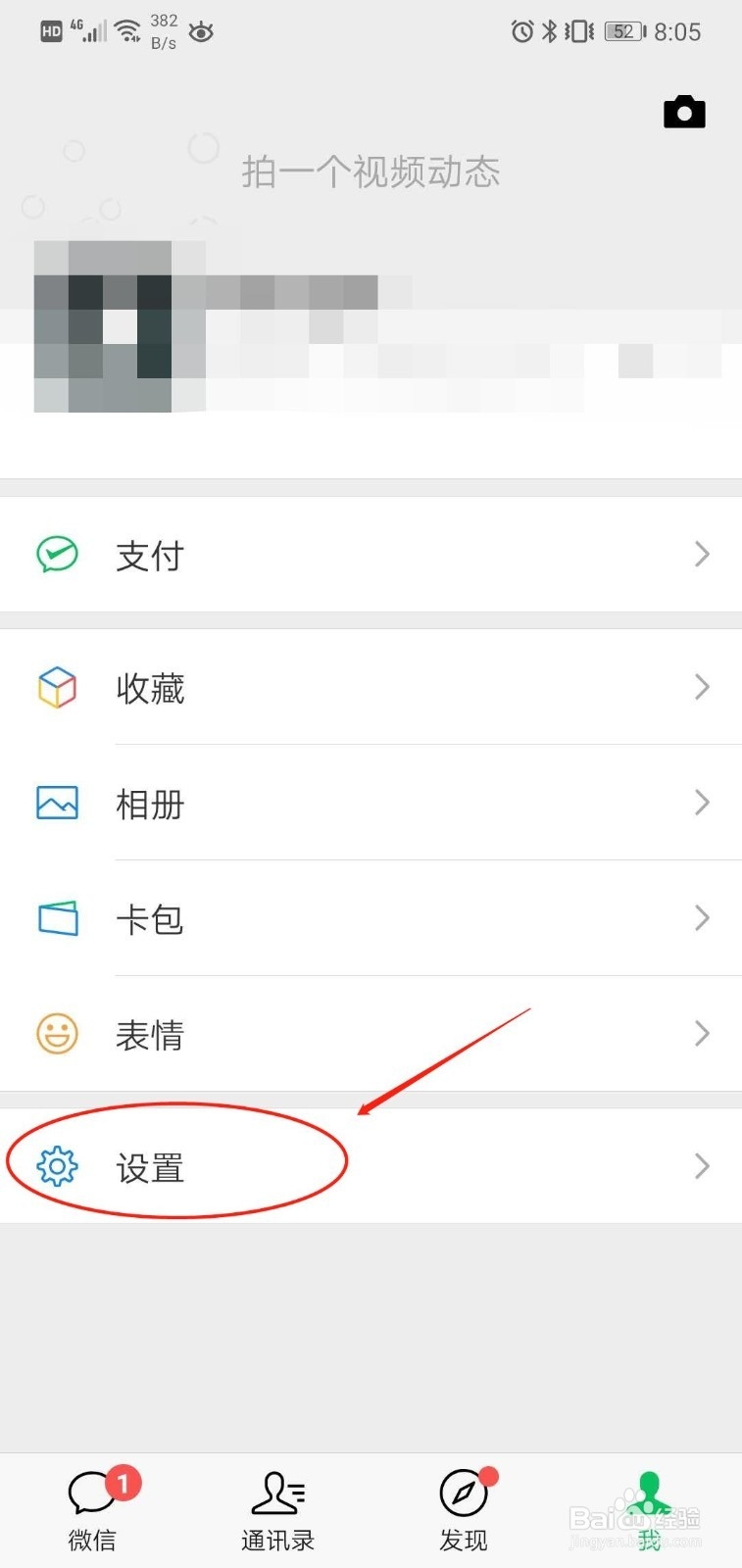Tap the battery indicator showing 52
This screenshot has width=742, height=1568.
coord(623,31)
